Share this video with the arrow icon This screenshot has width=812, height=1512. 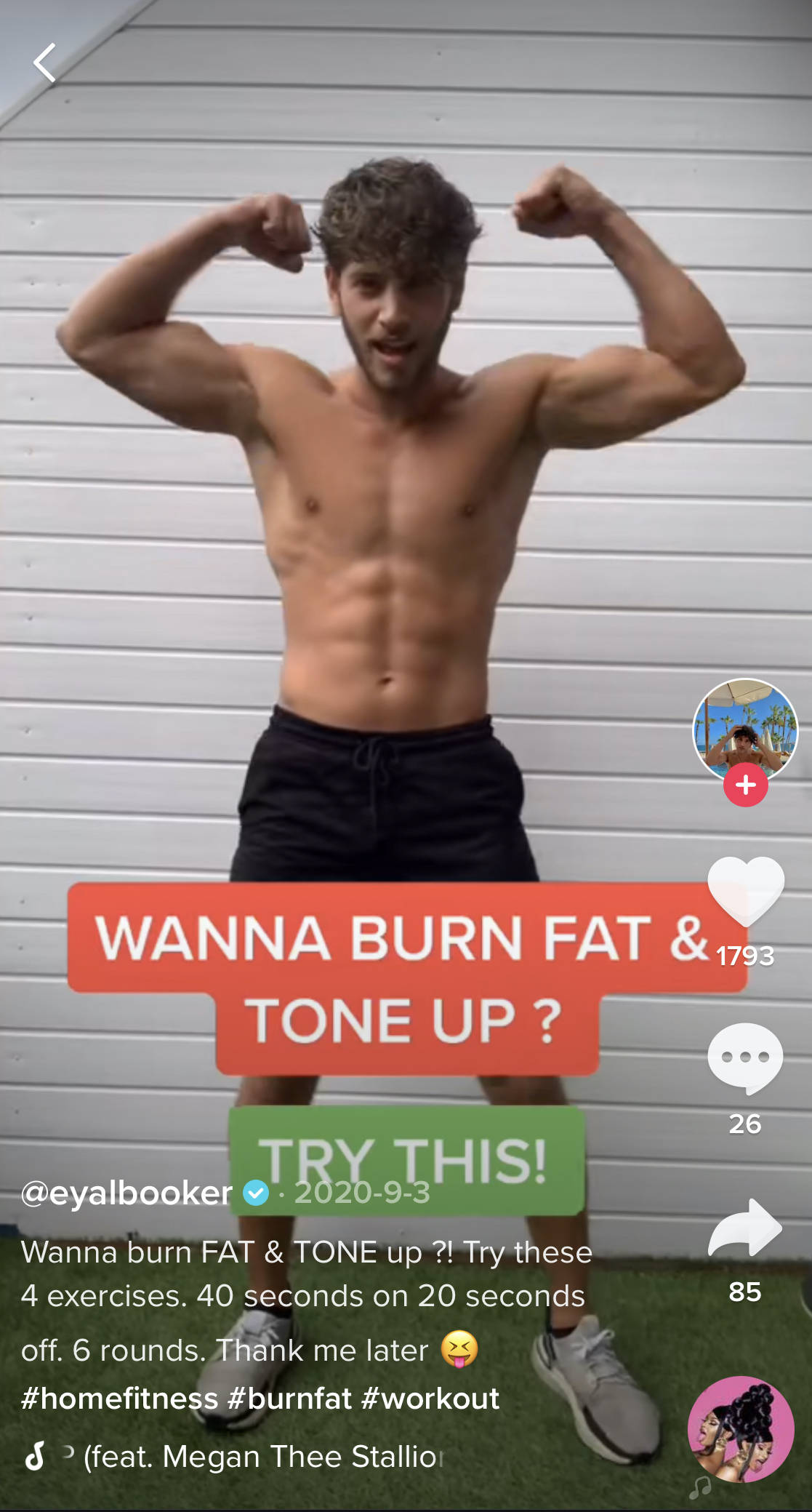(745, 1229)
